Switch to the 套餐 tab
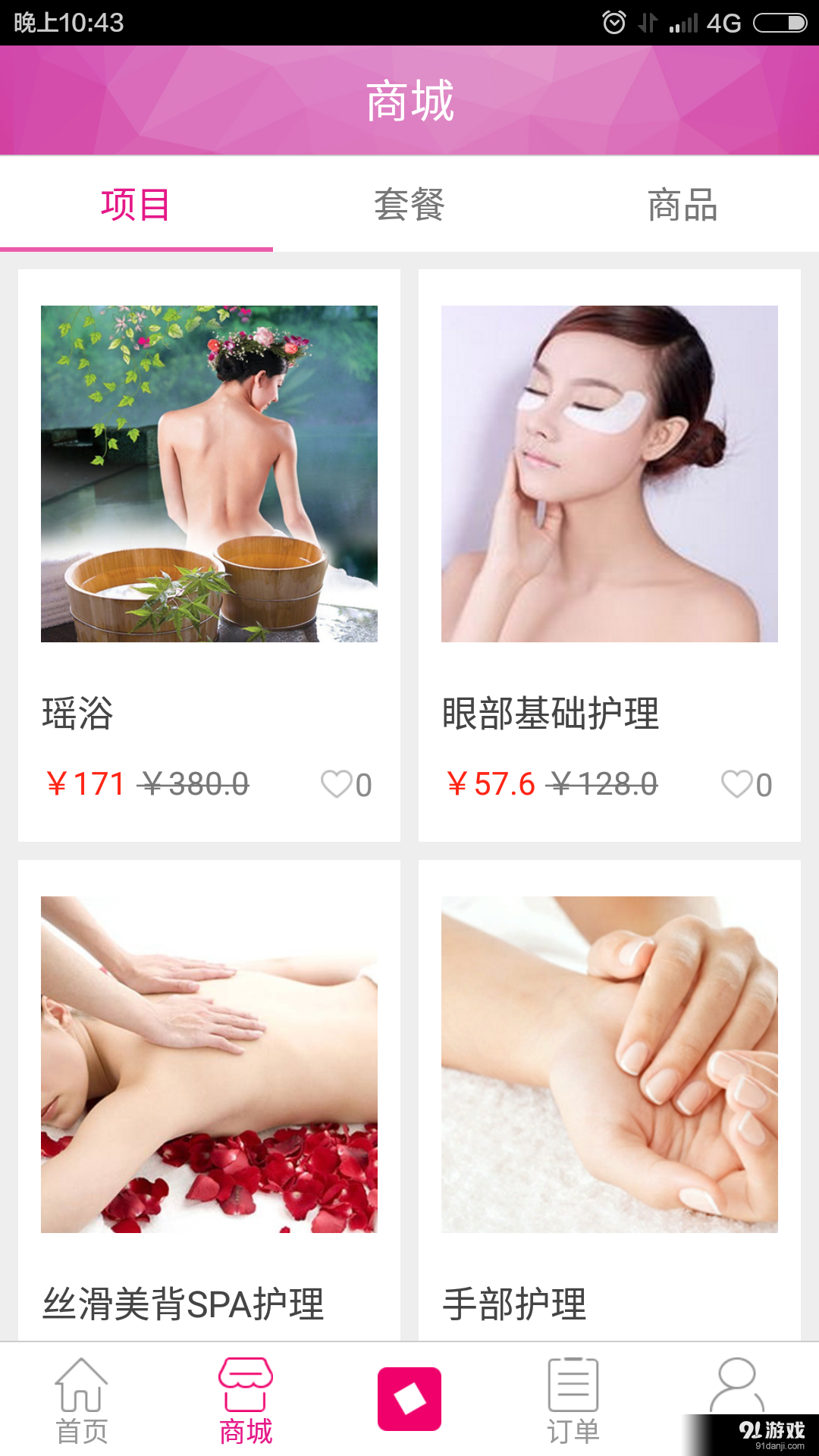Screen dimensions: 819x1456 [x=409, y=203]
